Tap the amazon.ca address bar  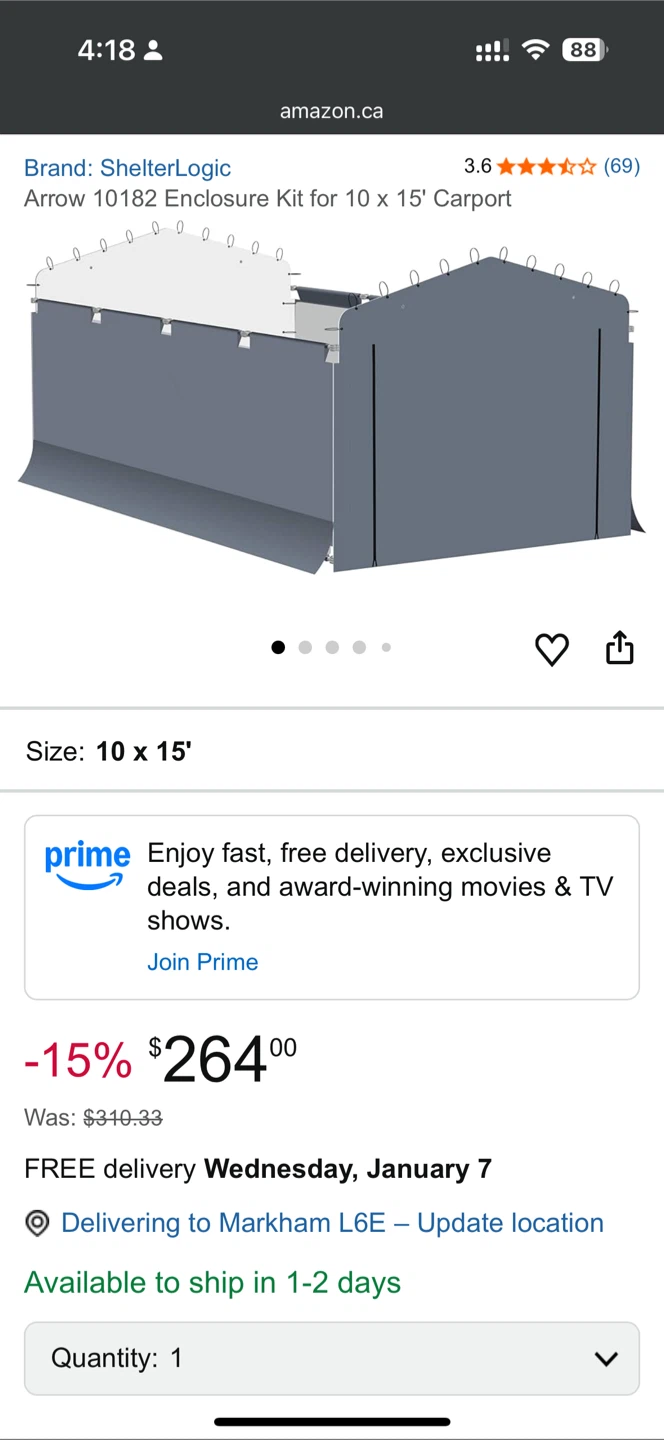(x=331, y=111)
